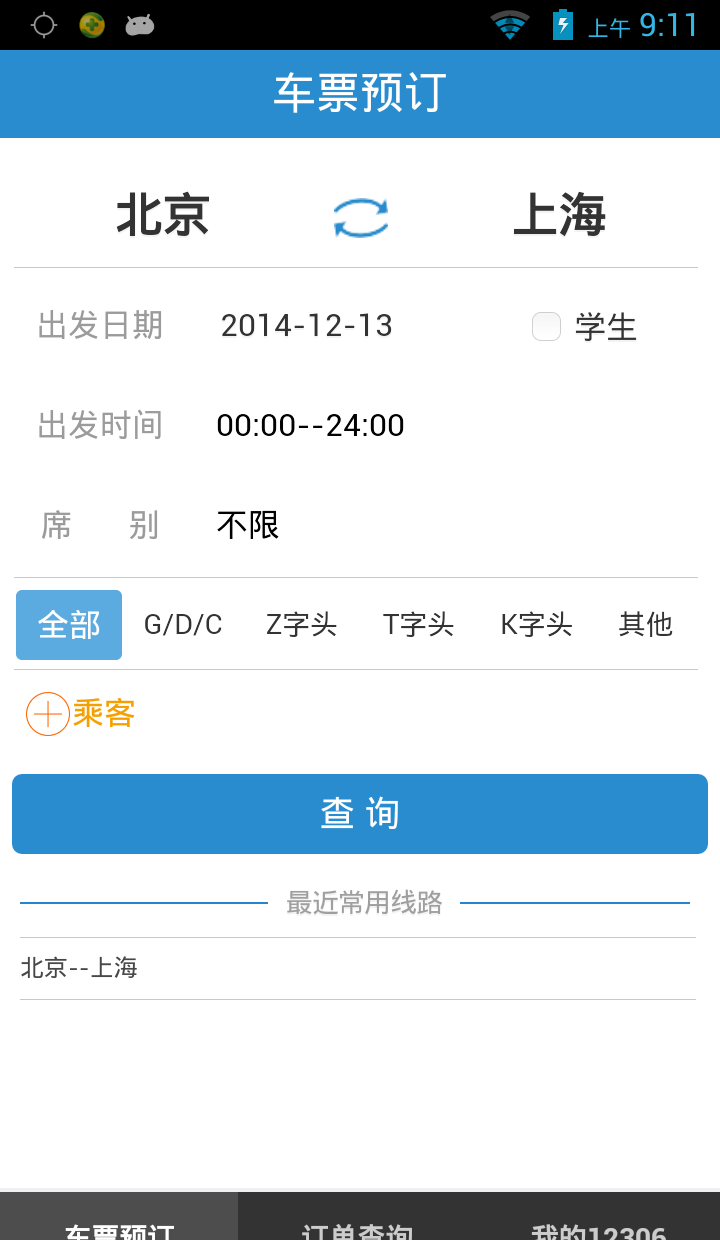Enable the 学生 student ticket checkbox

546,326
